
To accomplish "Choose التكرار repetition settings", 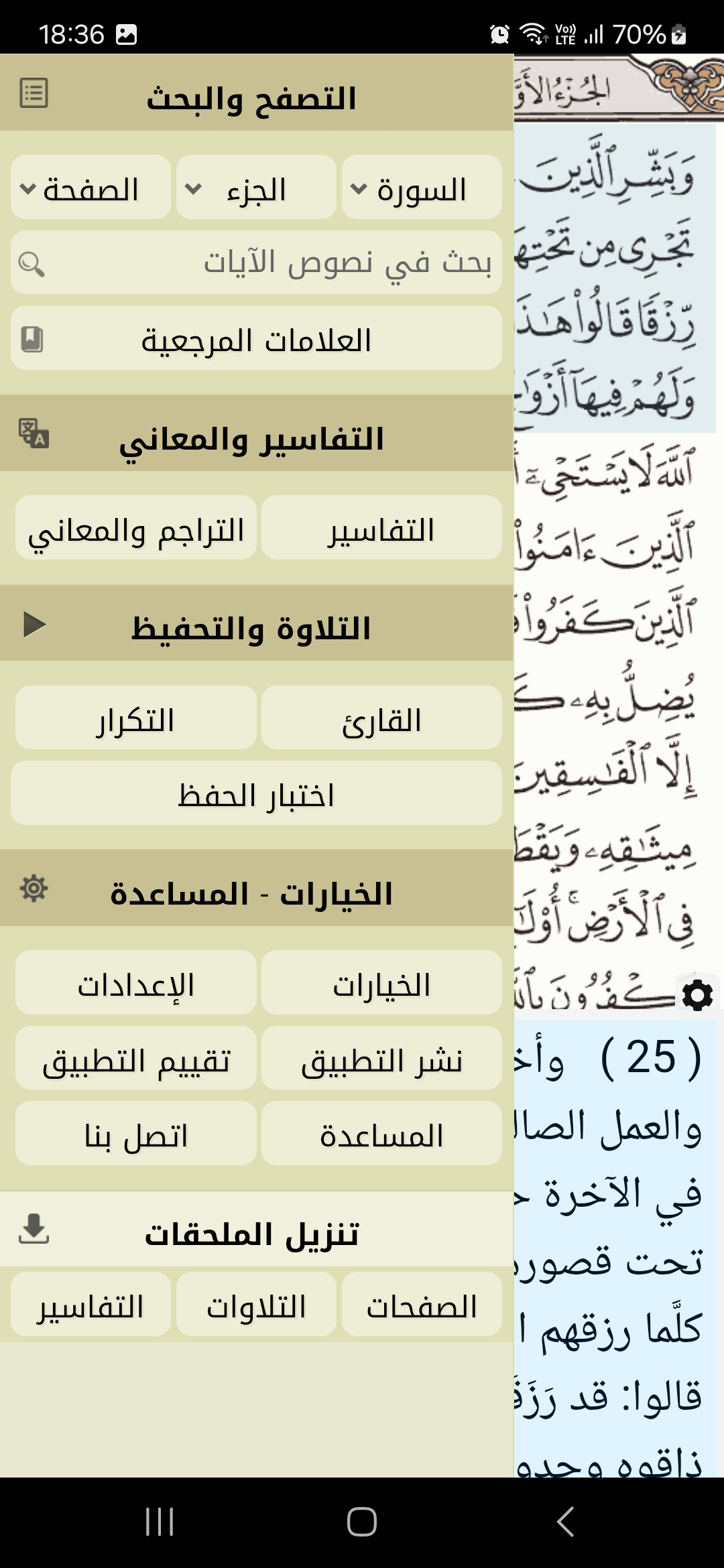I will pos(134,718).
